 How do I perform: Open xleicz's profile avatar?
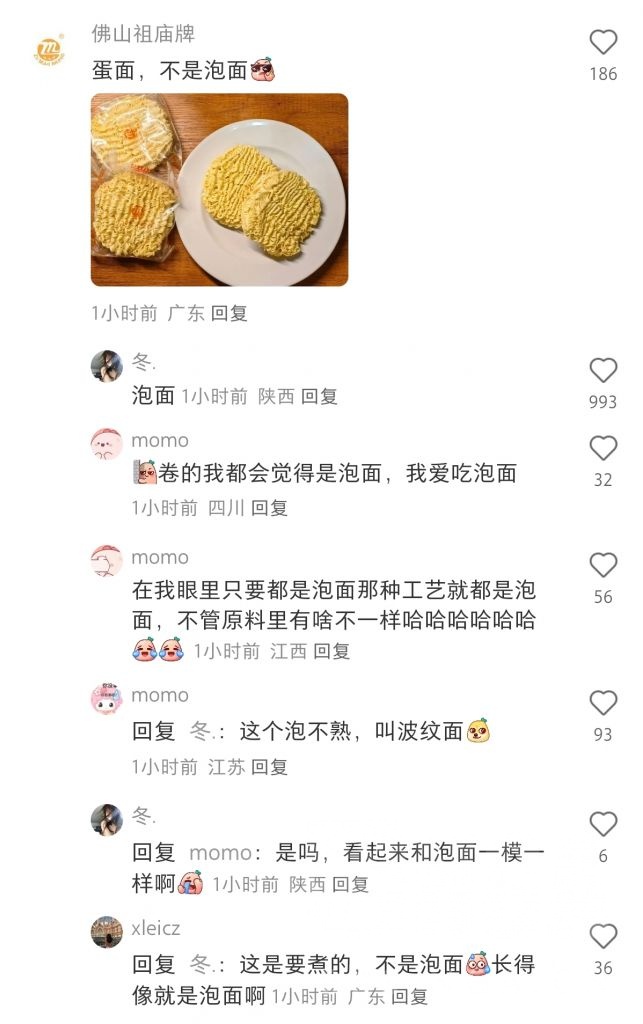[107, 932]
